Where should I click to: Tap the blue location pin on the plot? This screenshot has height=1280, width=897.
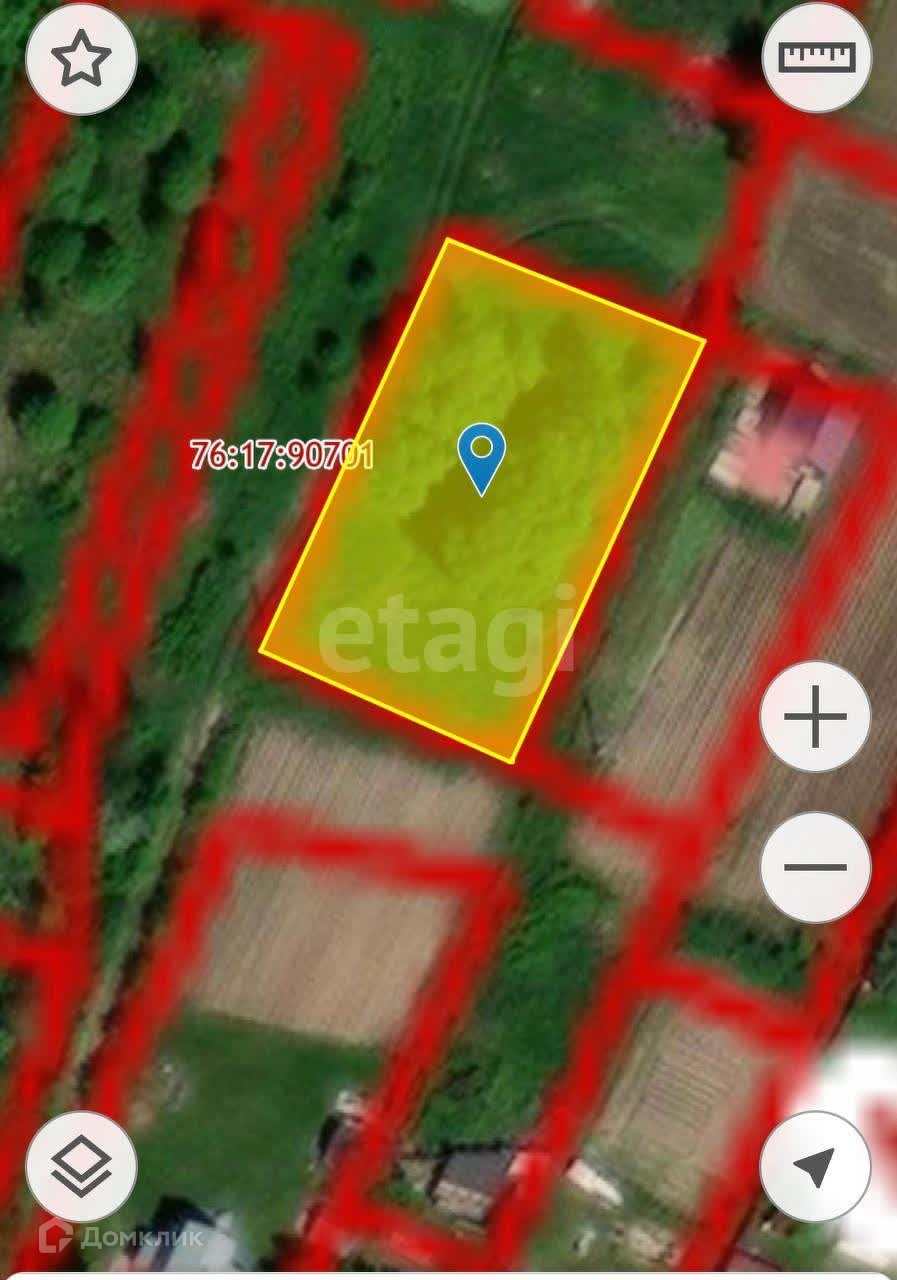[x=482, y=459]
